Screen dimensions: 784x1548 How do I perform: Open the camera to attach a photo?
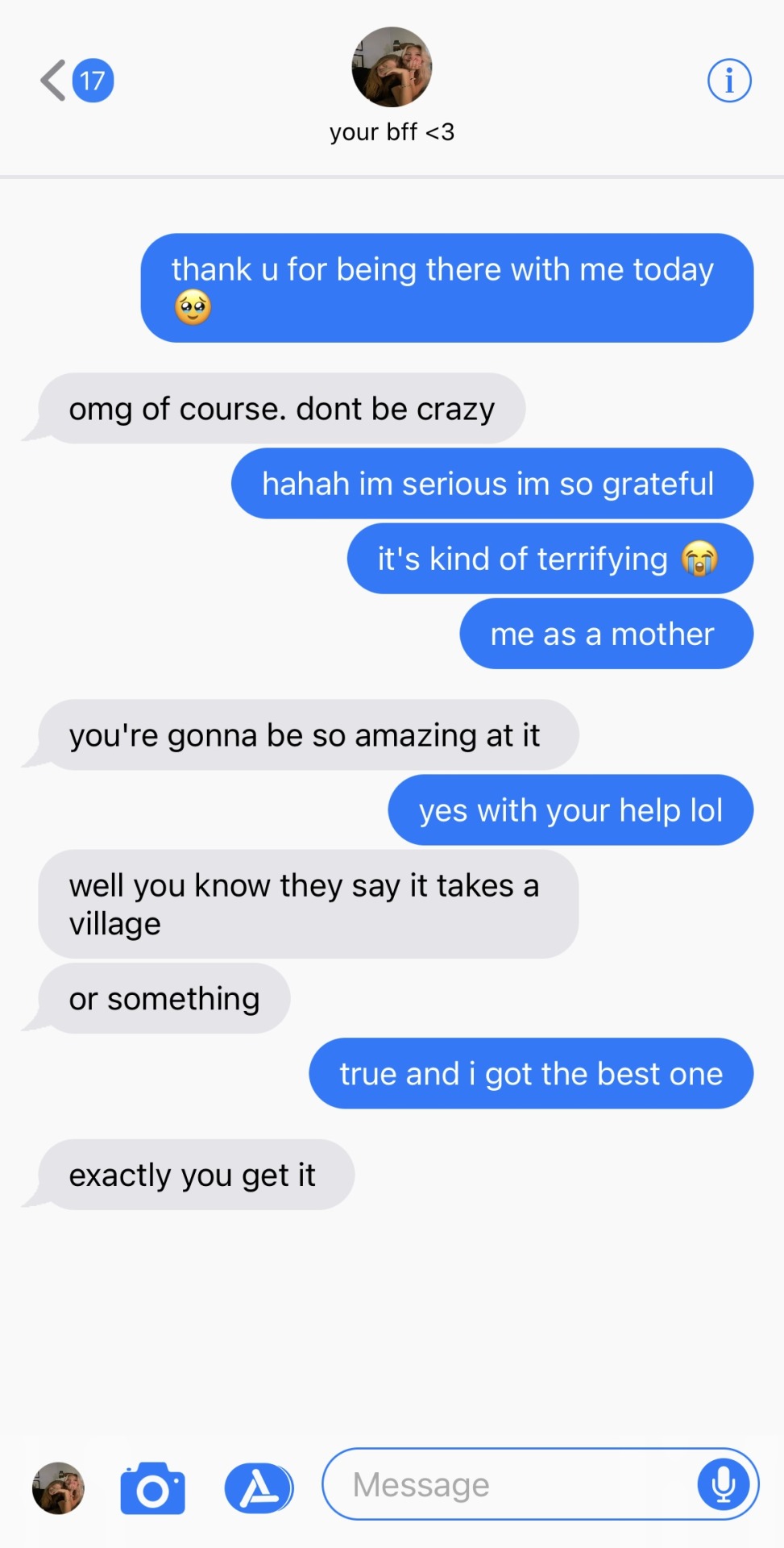152,1488
